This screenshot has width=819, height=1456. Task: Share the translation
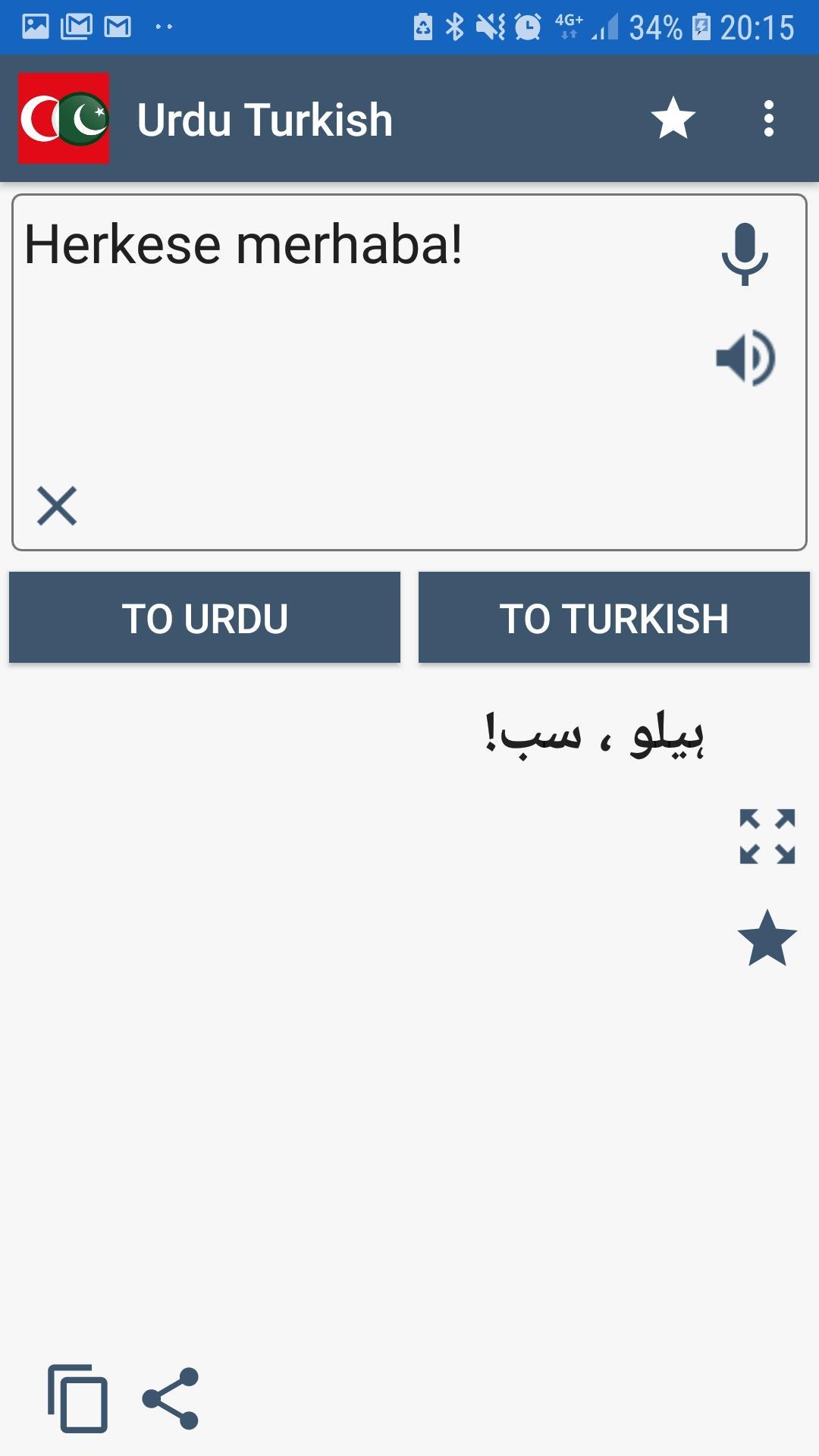[171, 1398]
